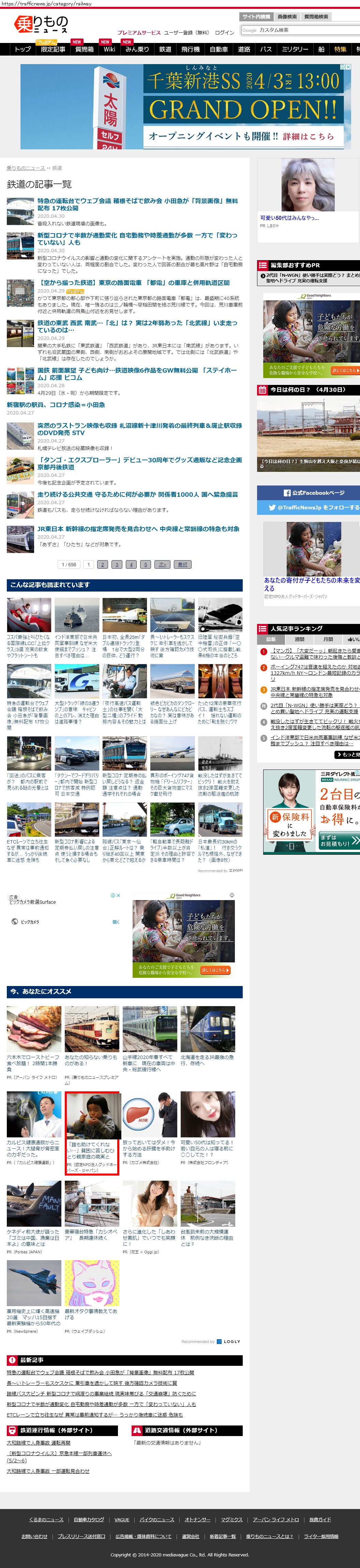Switch ranking to the 月間 tab
360x1568 pixels.
pos(328,639)
